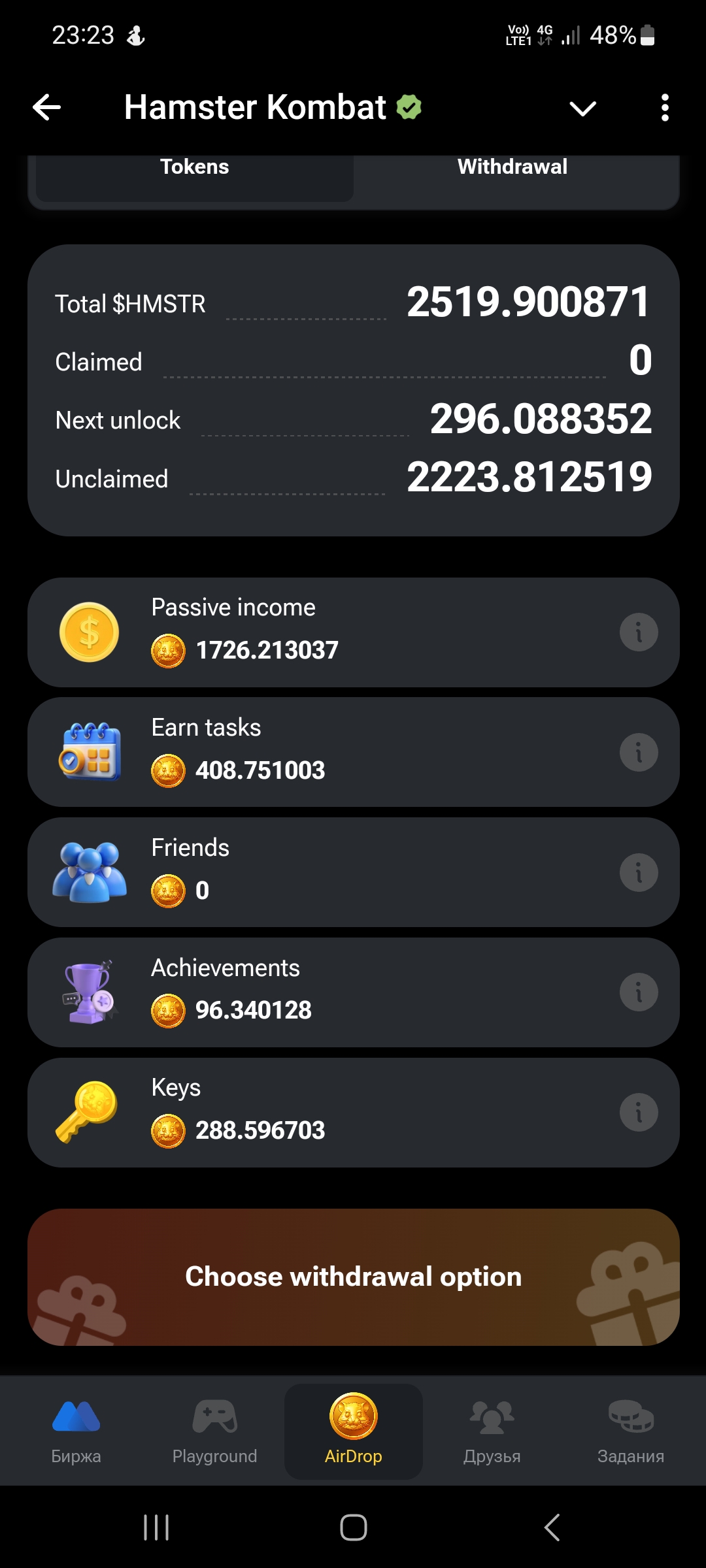Show info about Achievements

[x=639, y=992]
